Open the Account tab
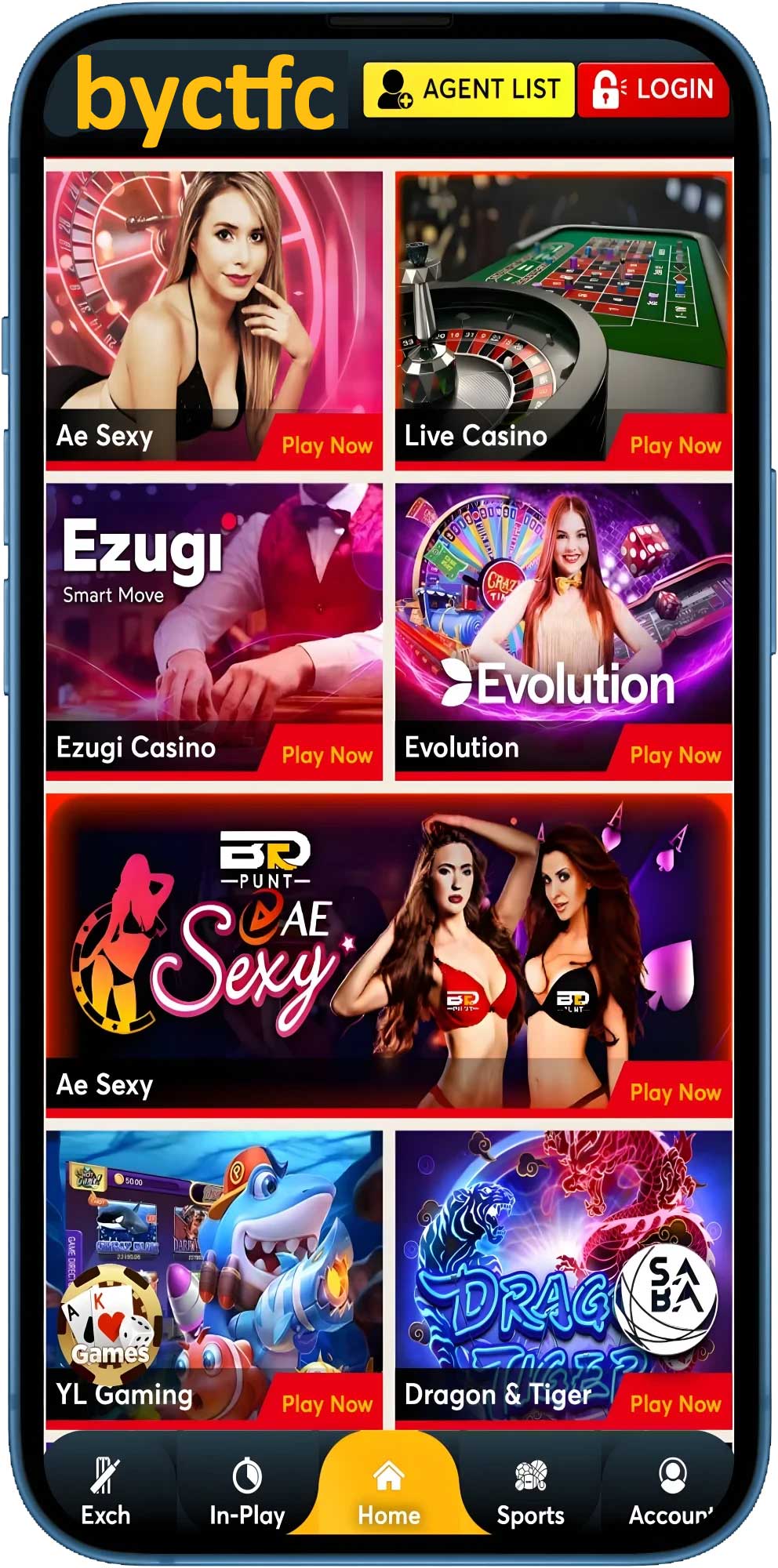 pos(671,1491)
